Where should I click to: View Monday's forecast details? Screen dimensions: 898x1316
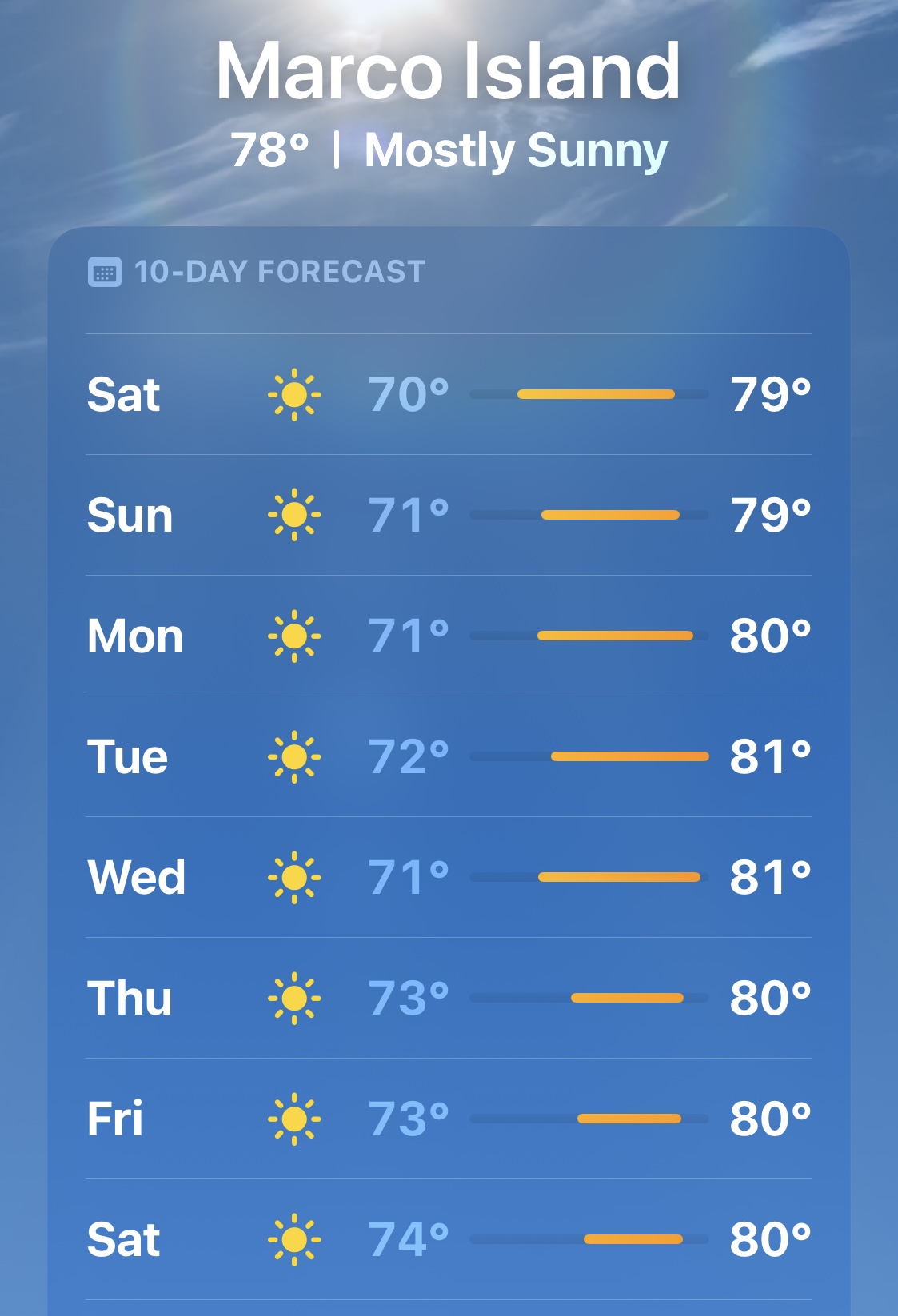coord(448,636)
